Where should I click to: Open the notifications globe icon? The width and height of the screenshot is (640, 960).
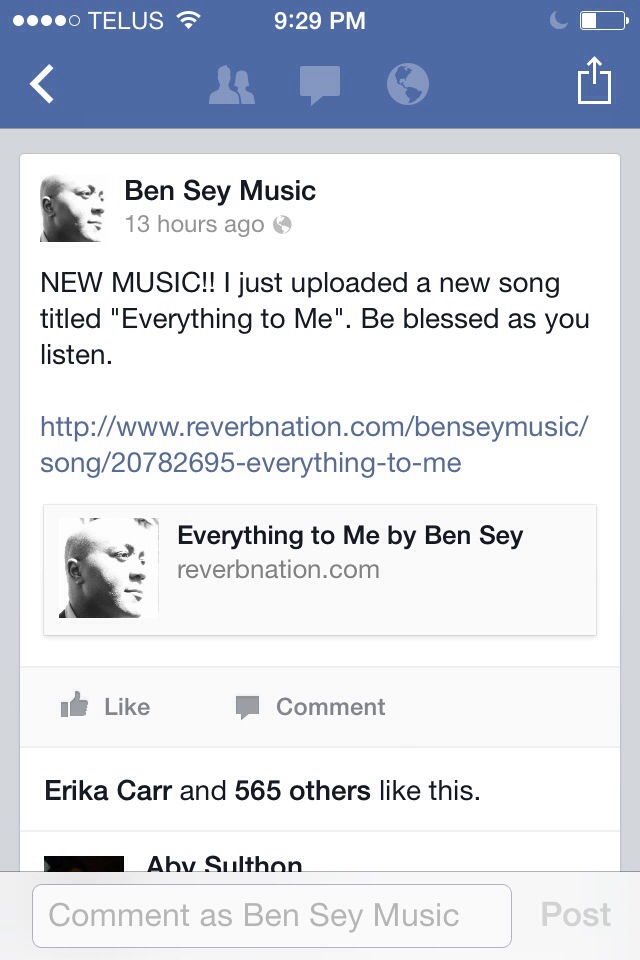click(408, 85)
